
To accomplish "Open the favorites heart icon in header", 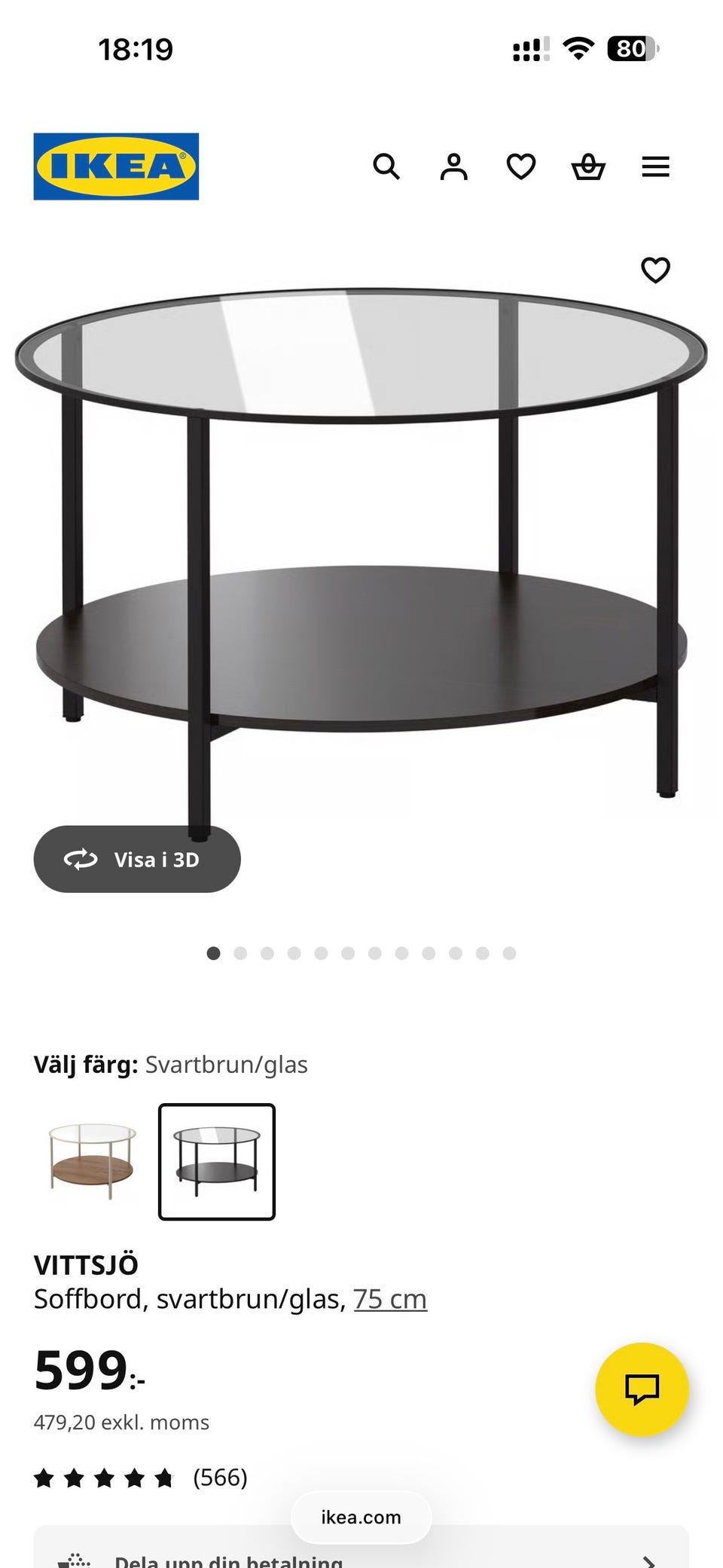I will (x=520, y=167).
